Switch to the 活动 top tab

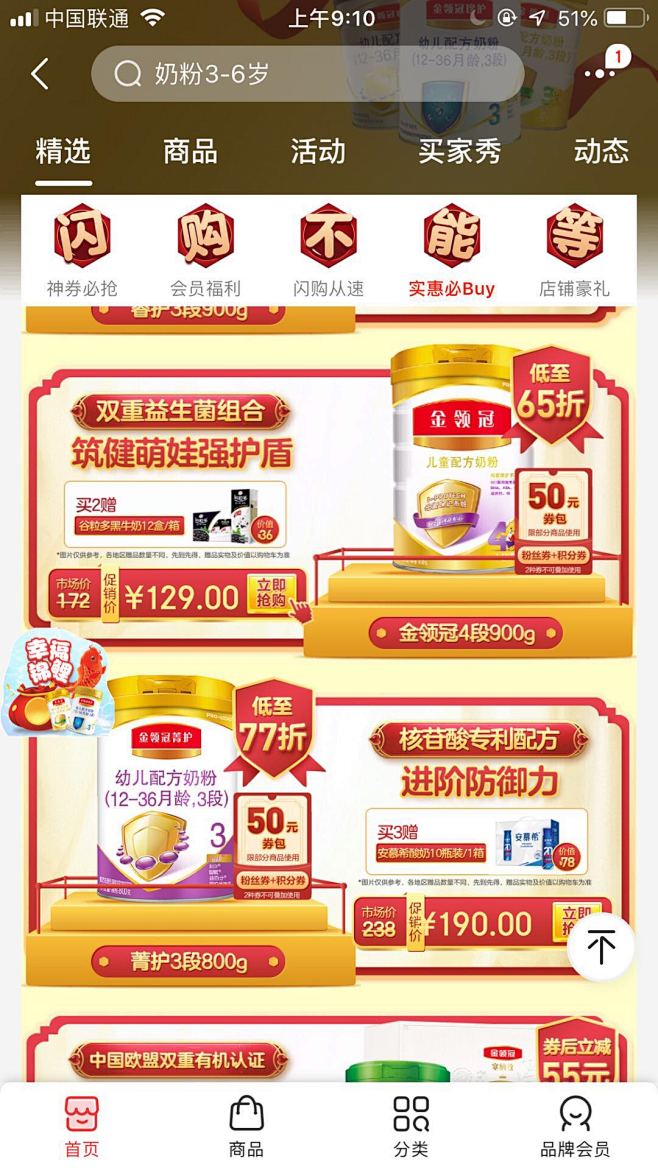coord(318,151)
